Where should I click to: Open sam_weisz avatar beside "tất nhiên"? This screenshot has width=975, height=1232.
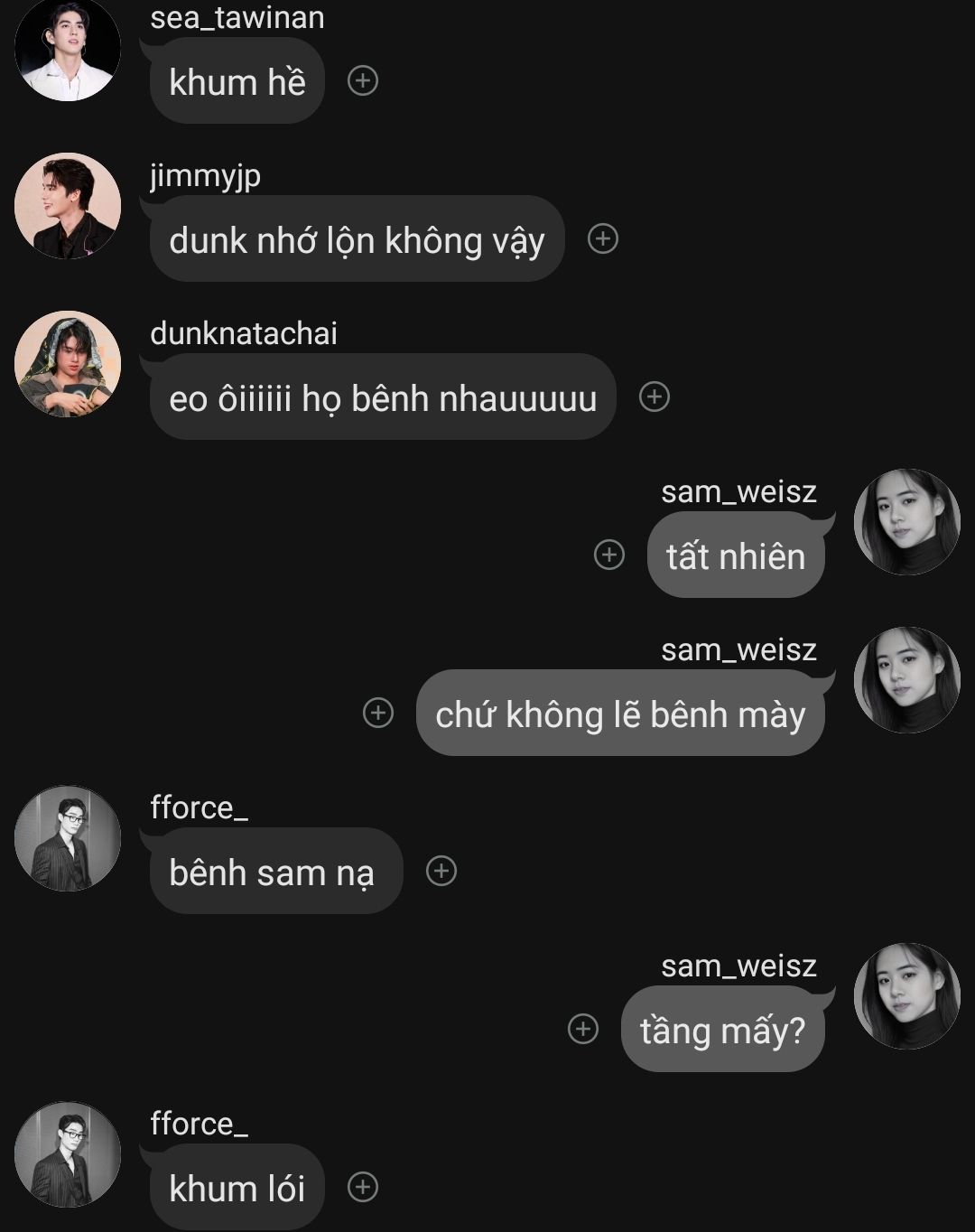(906, 522)
